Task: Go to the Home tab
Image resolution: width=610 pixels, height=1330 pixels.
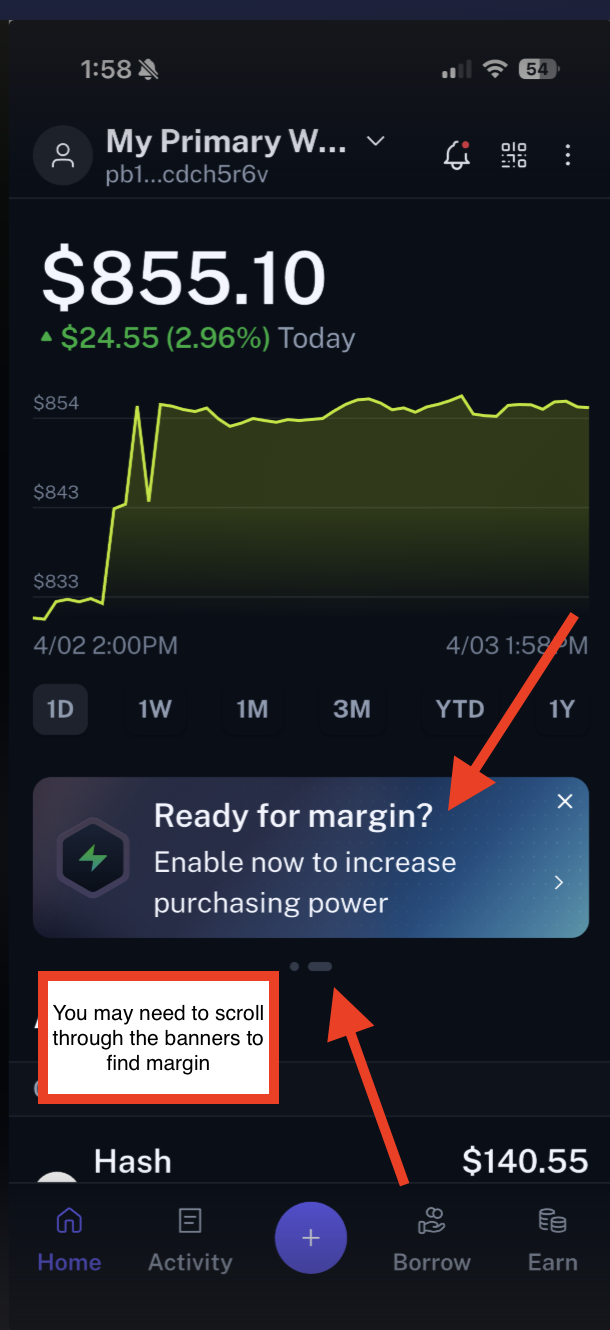Action: [69, 1240]
